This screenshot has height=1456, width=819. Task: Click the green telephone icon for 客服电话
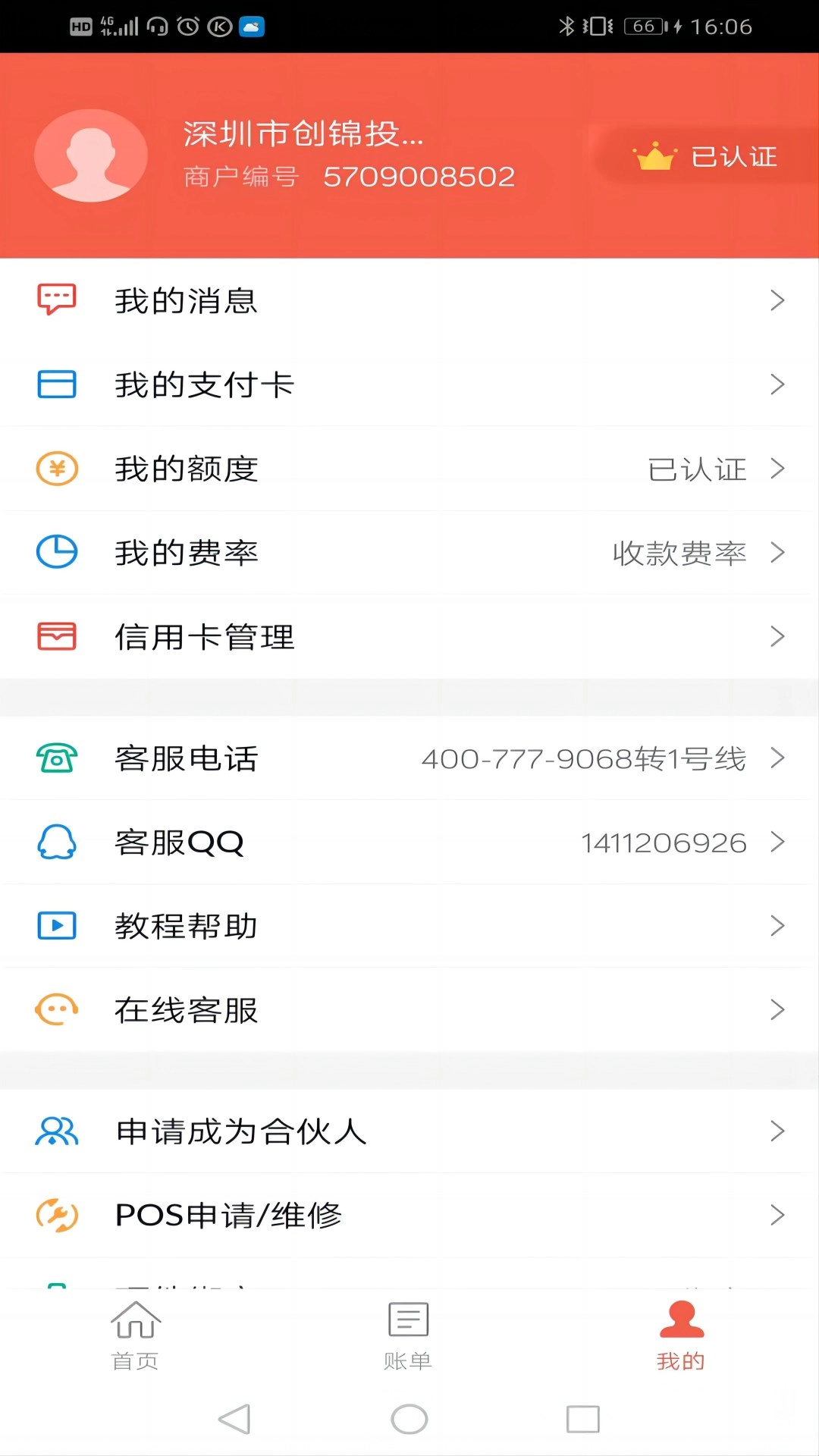(x=56, y=758)
